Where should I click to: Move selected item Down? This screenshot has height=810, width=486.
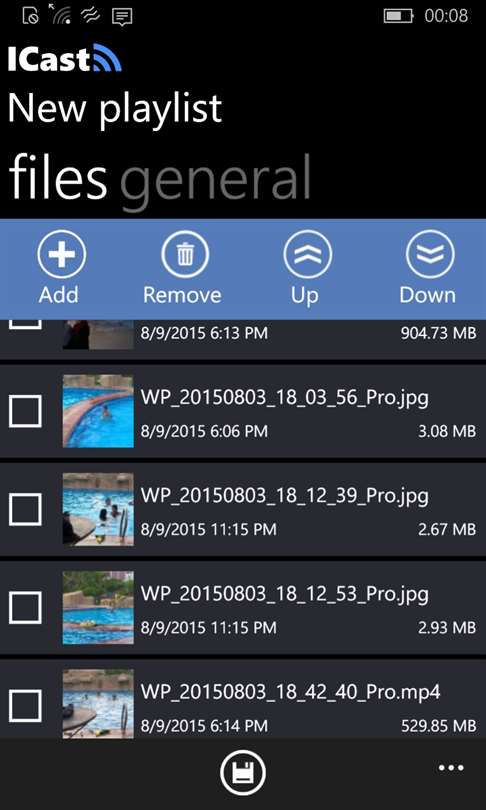point(429,268)
